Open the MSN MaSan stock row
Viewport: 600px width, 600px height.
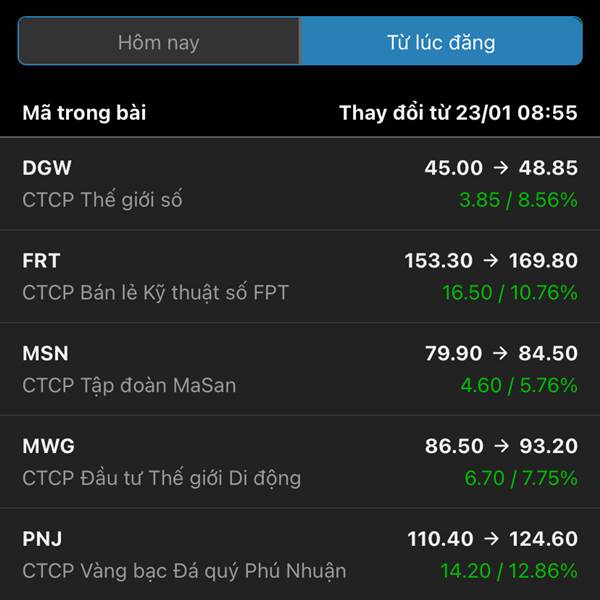click(300, 369)
